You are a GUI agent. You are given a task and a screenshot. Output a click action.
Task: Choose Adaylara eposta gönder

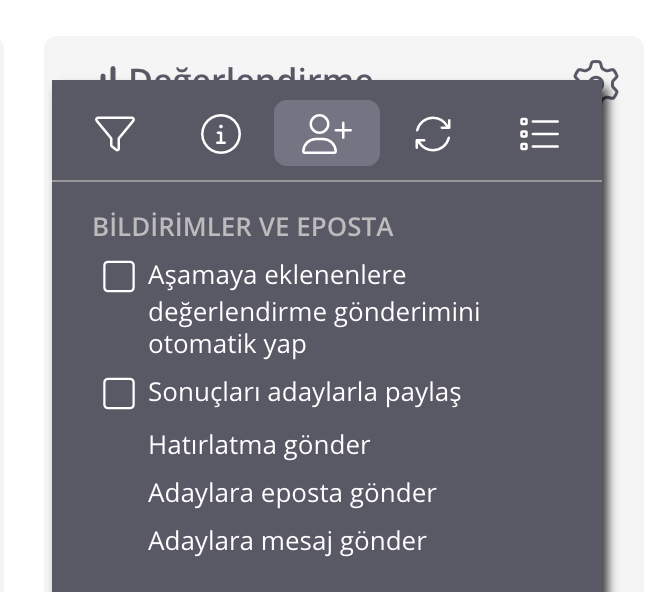click(x=292, y=493)
